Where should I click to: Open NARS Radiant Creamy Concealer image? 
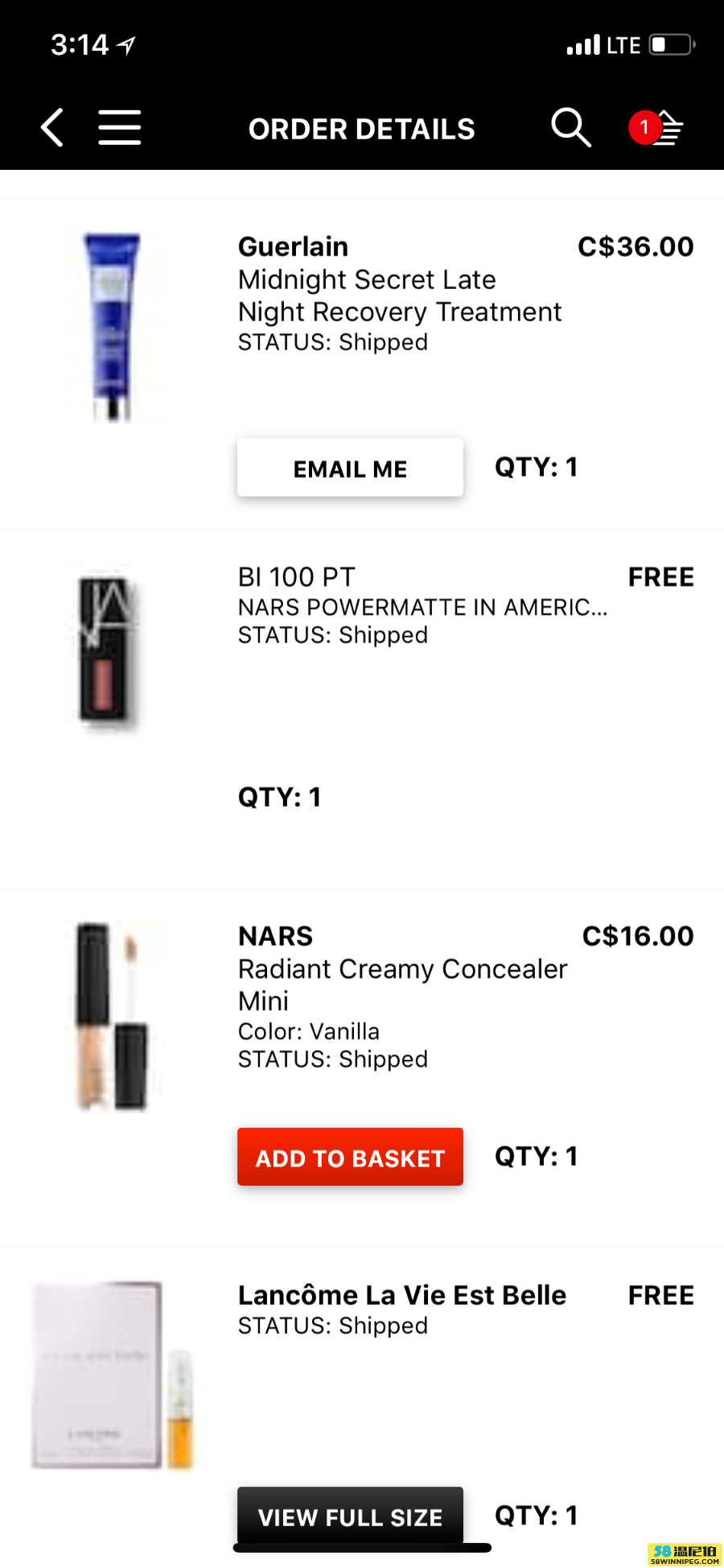(x=113, y=1016)
